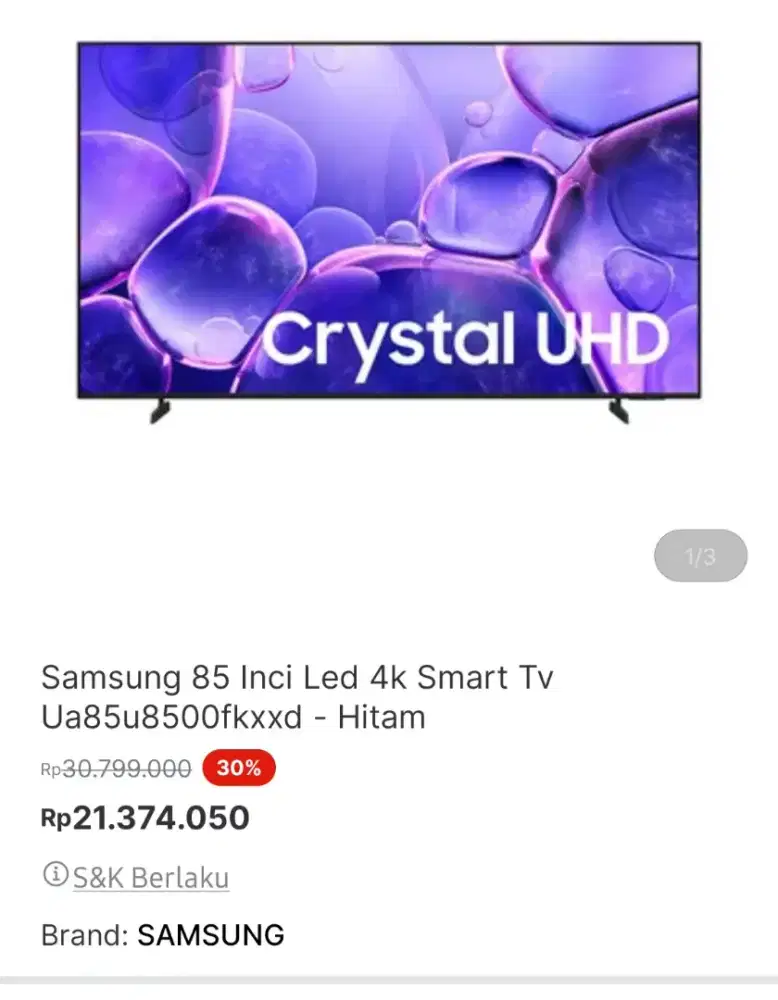This screenshot has width=778, height=1000.
Task: Select the 30% text inside the discount badge
Action: (x=239, y=768)
